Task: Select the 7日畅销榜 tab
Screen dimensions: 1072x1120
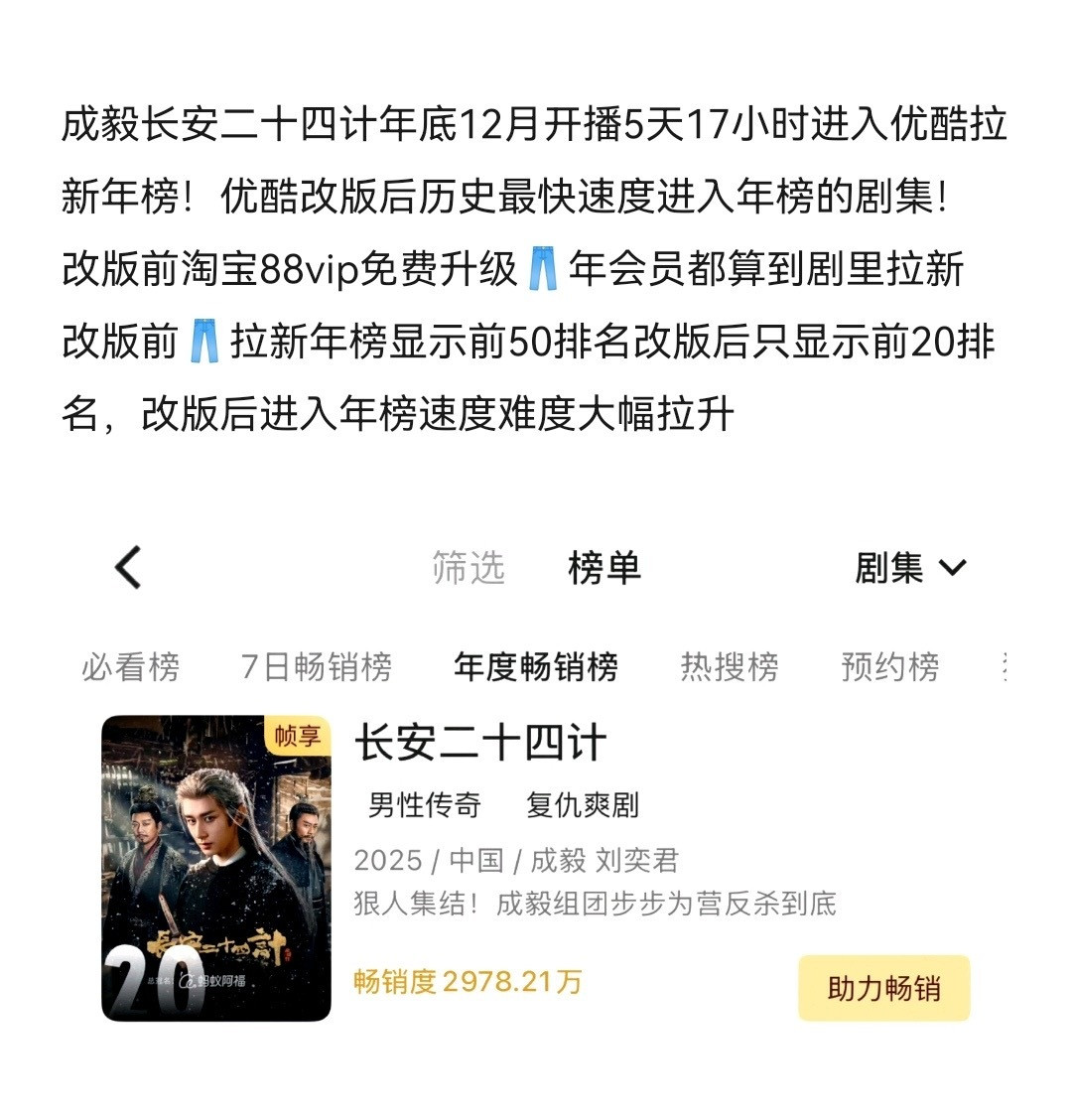Action: click(x=316, y=668)
